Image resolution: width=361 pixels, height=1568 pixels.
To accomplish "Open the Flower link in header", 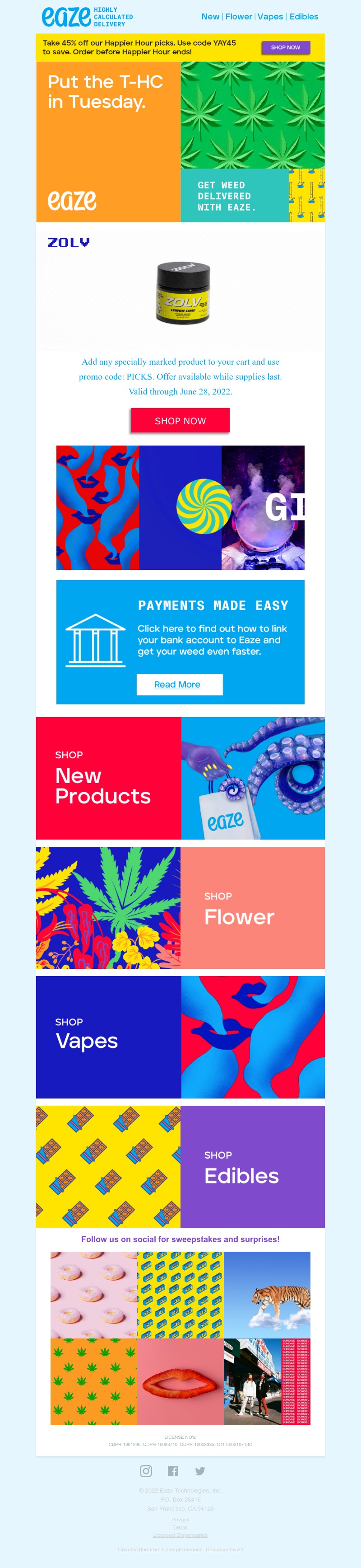I will (238, 16).
